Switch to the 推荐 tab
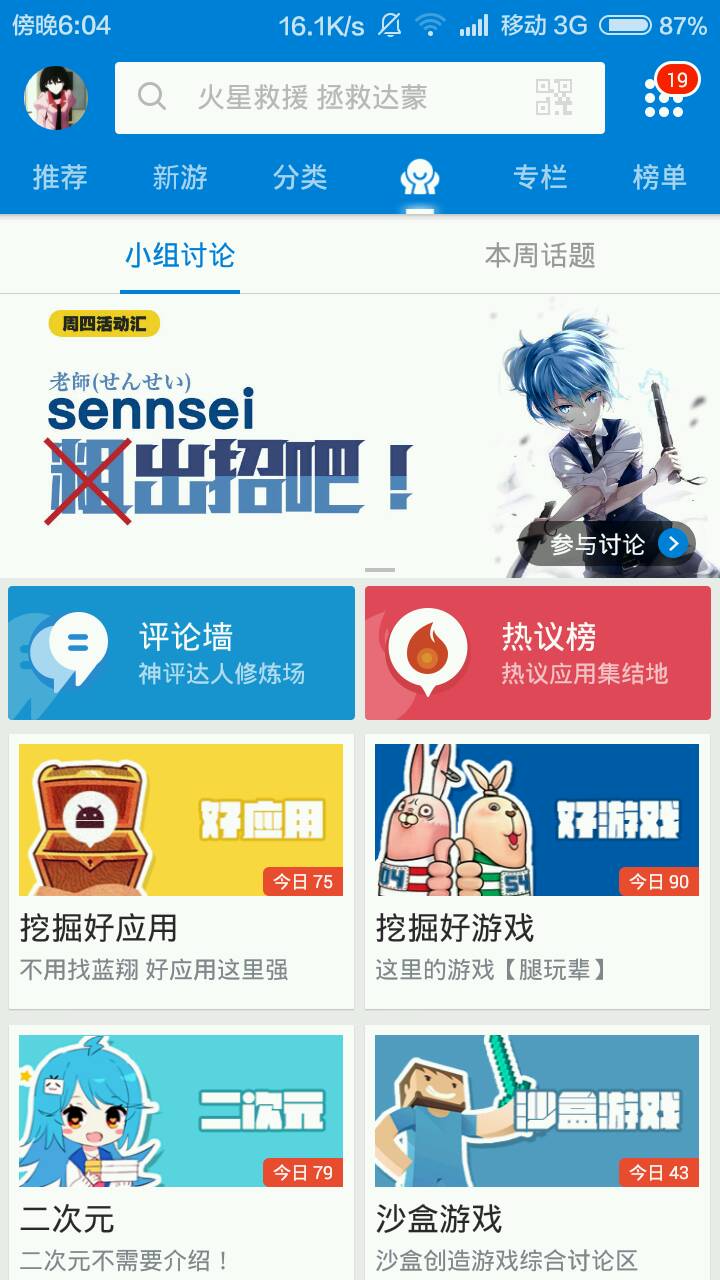720x1280 pixels. tap(60, 178)
